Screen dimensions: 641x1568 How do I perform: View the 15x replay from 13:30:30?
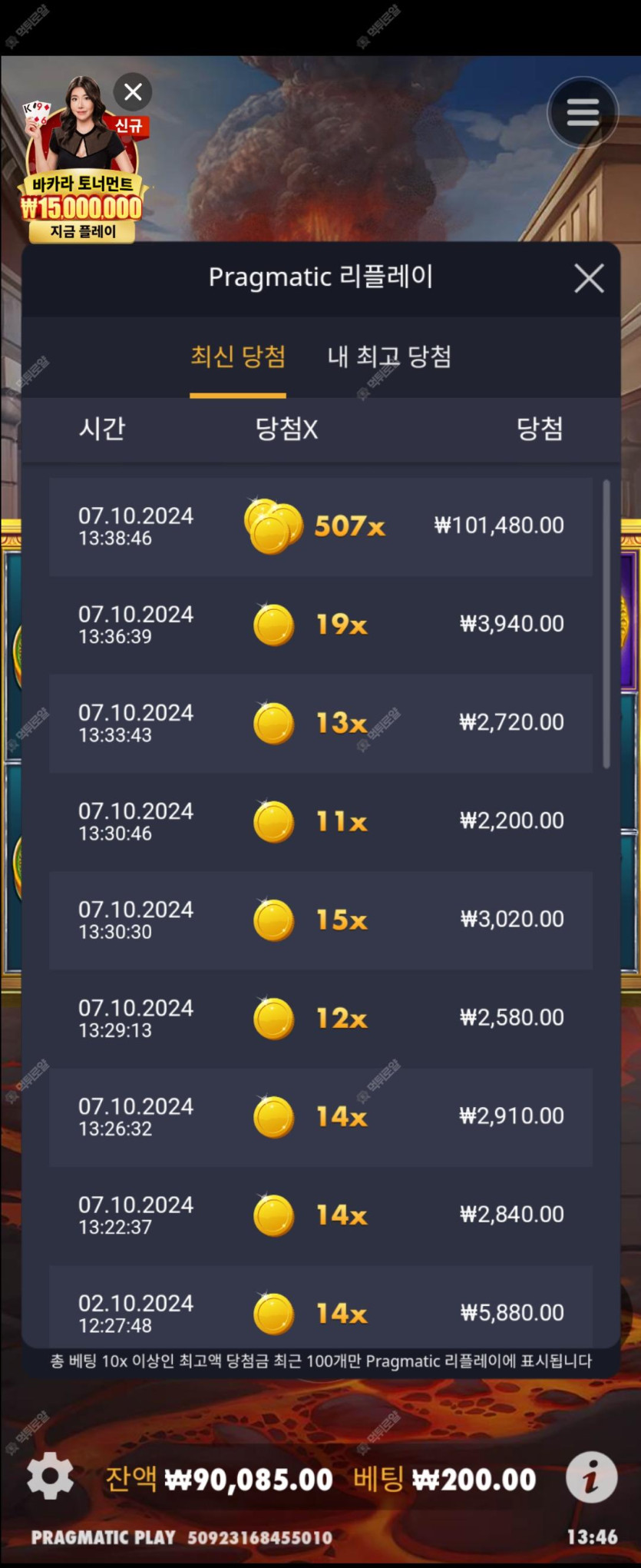[320, 920]
